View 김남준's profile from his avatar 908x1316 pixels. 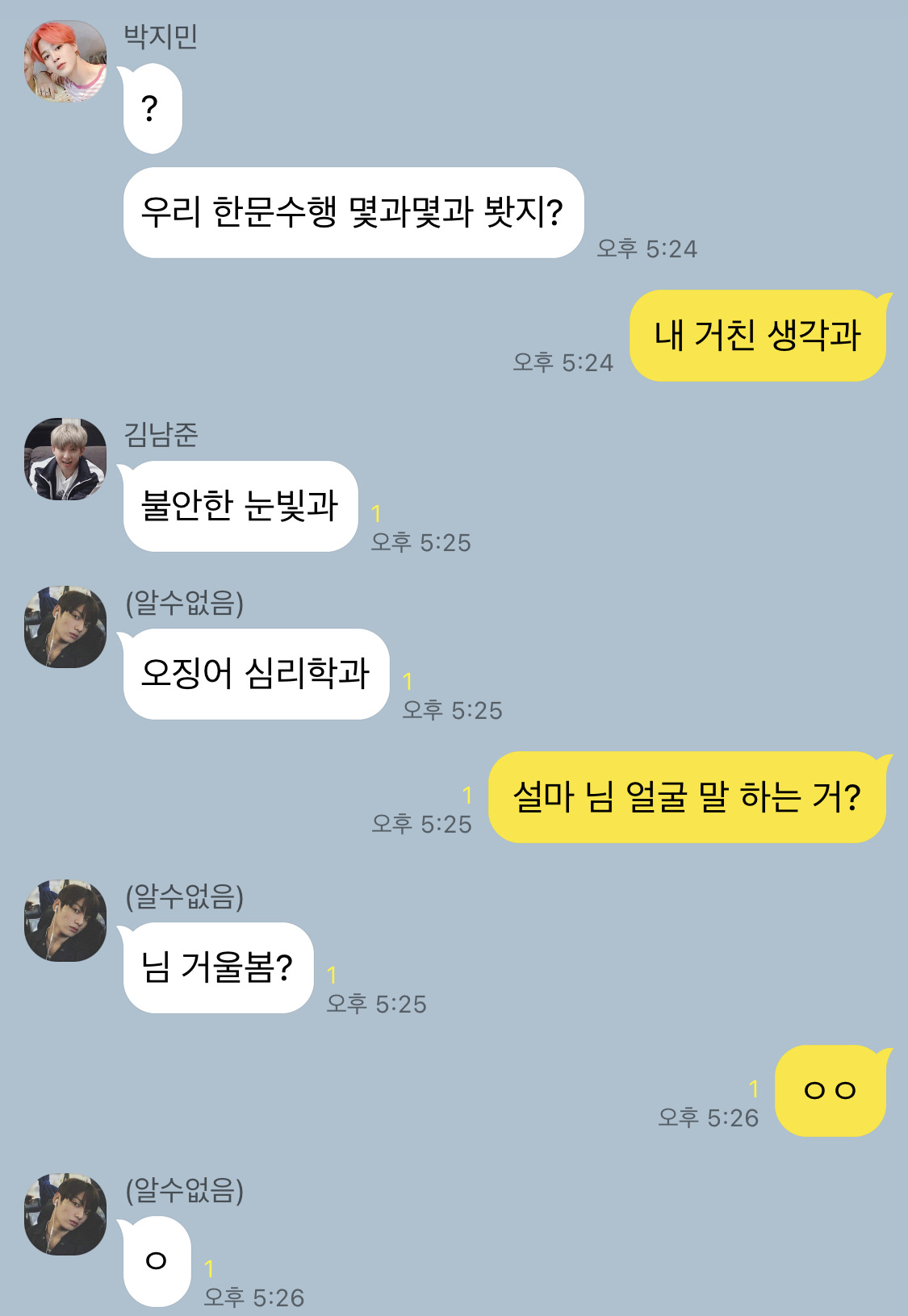[65, 459]
